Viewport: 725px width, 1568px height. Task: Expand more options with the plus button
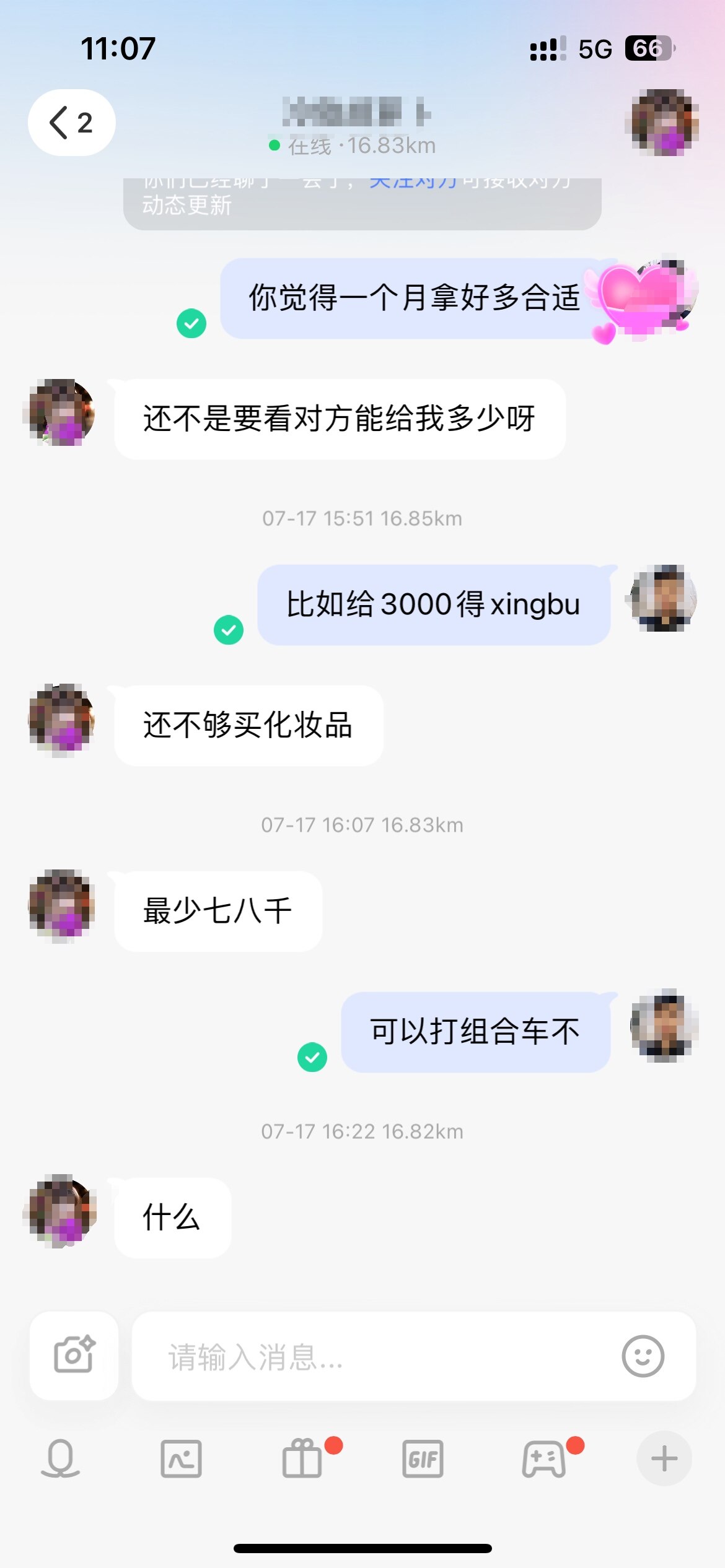point(664,1458)
